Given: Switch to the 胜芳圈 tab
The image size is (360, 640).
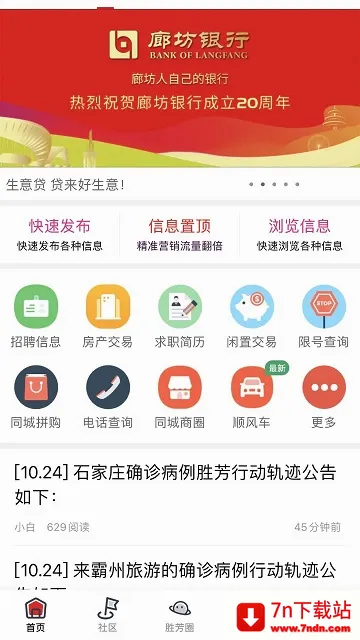Looking at the screenshot, I should (180, 615).
